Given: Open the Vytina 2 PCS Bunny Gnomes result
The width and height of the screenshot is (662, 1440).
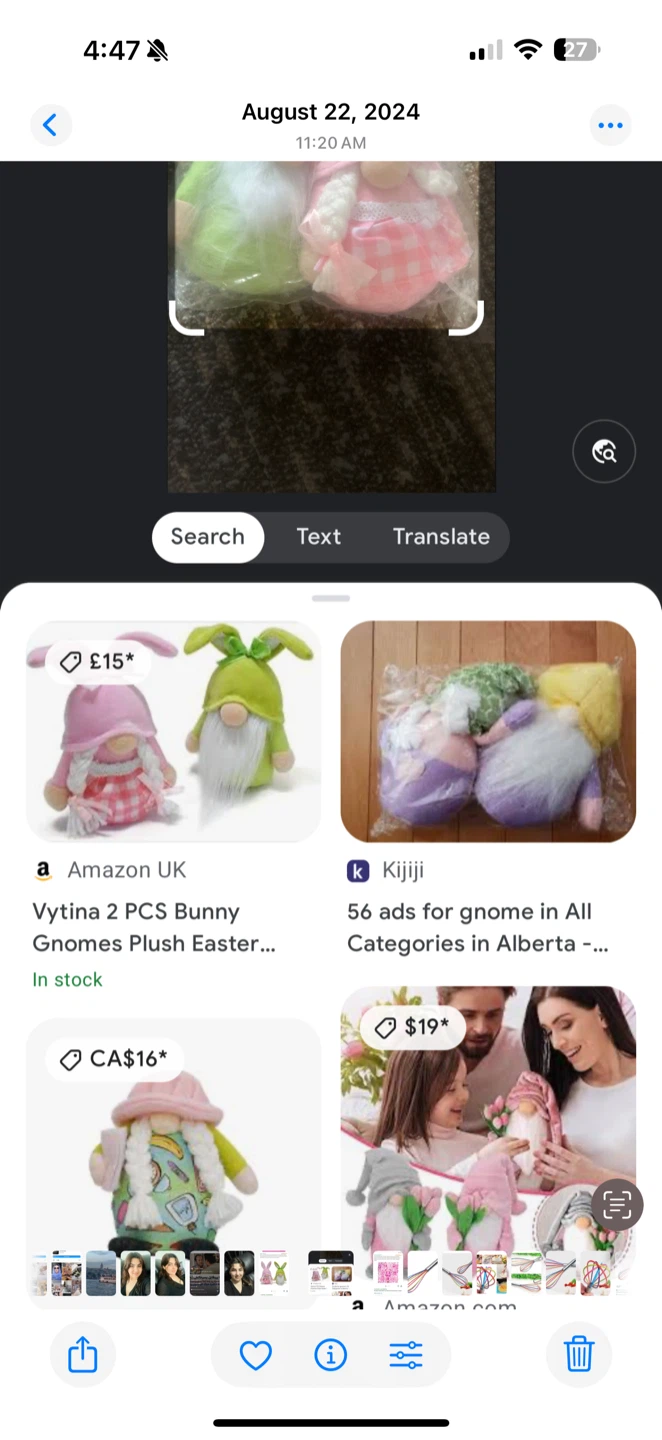Looking at the screenshot, I should pos(173,805).
